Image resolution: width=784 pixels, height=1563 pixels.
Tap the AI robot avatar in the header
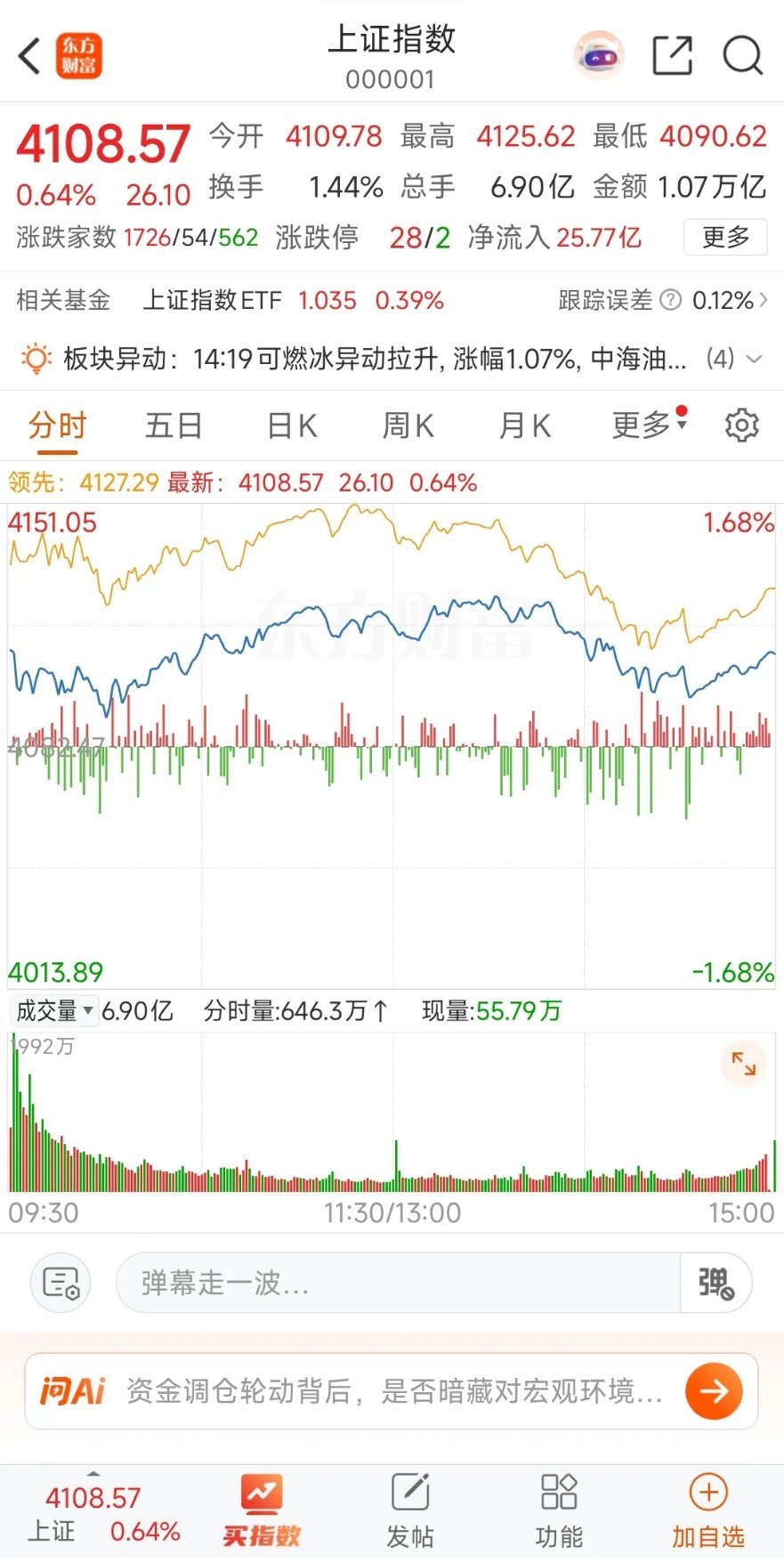[600, 55]
